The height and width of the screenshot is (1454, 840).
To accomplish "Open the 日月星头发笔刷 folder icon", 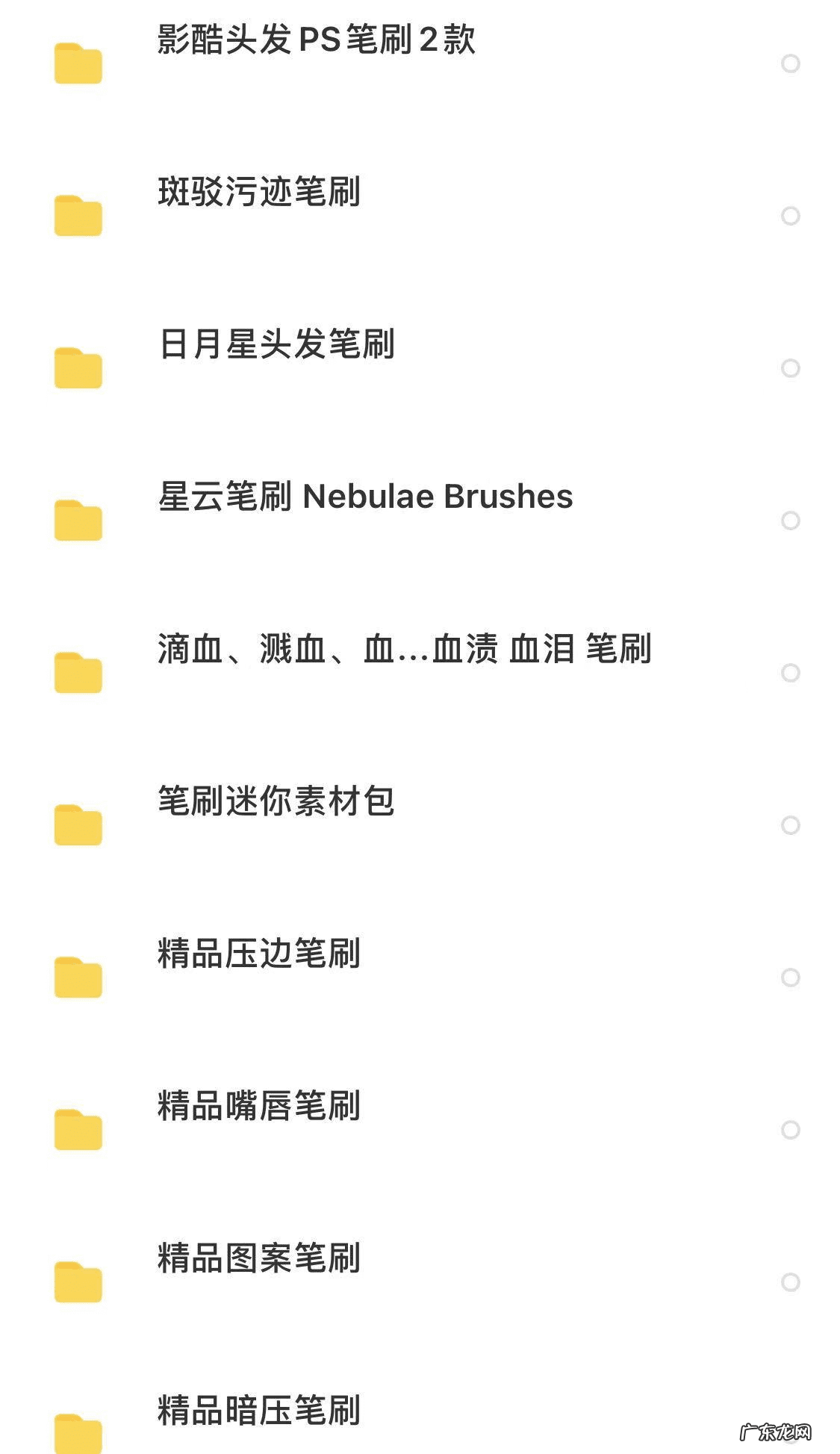I will [x=78, y=370].
